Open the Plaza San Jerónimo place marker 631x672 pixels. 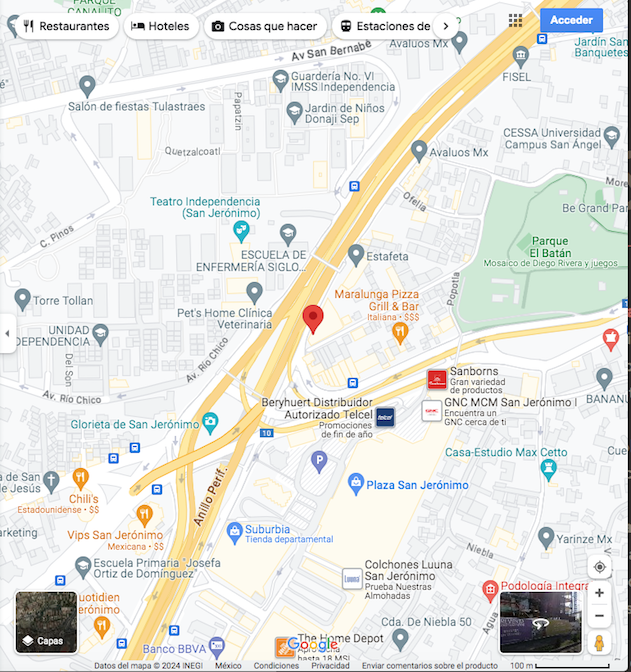coord(355,484)
